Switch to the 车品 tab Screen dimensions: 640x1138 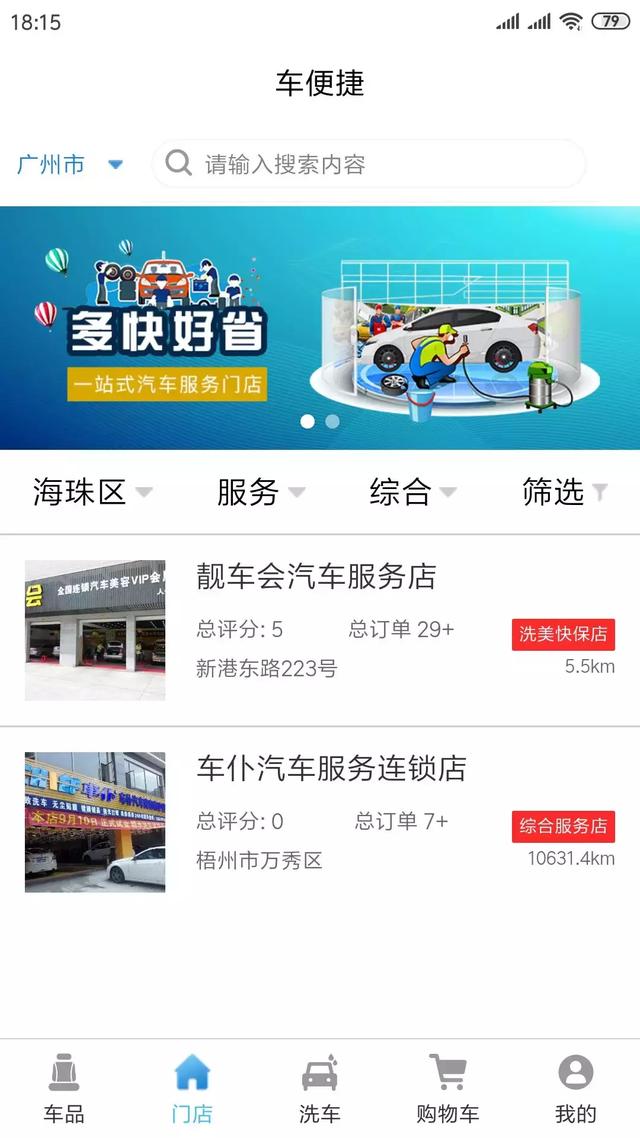pos(64,1088)
